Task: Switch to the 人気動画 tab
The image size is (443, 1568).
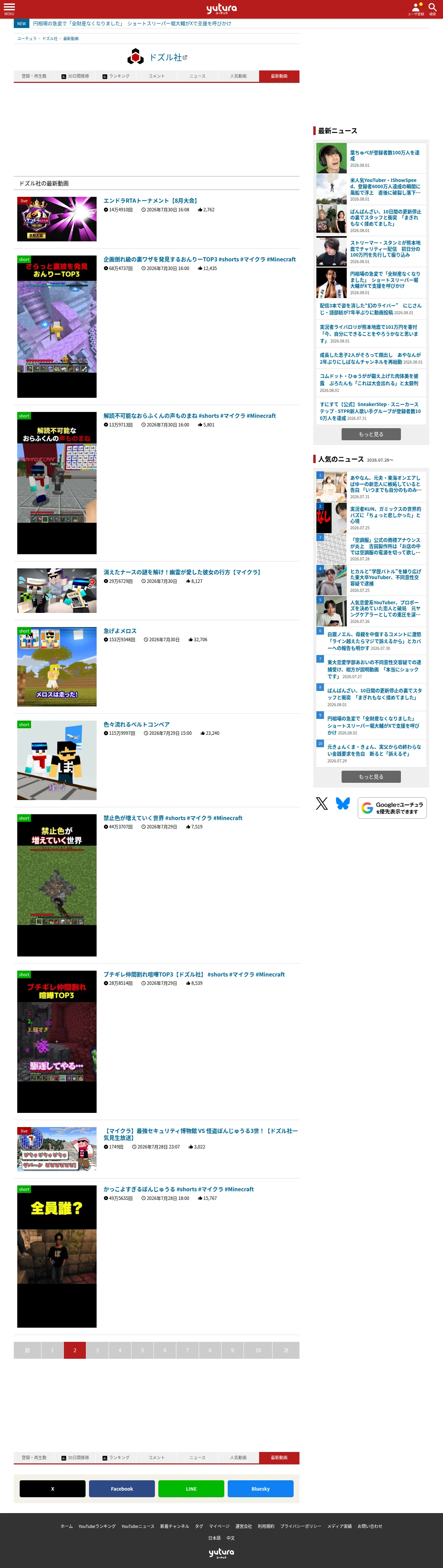Action: [238, 76]
